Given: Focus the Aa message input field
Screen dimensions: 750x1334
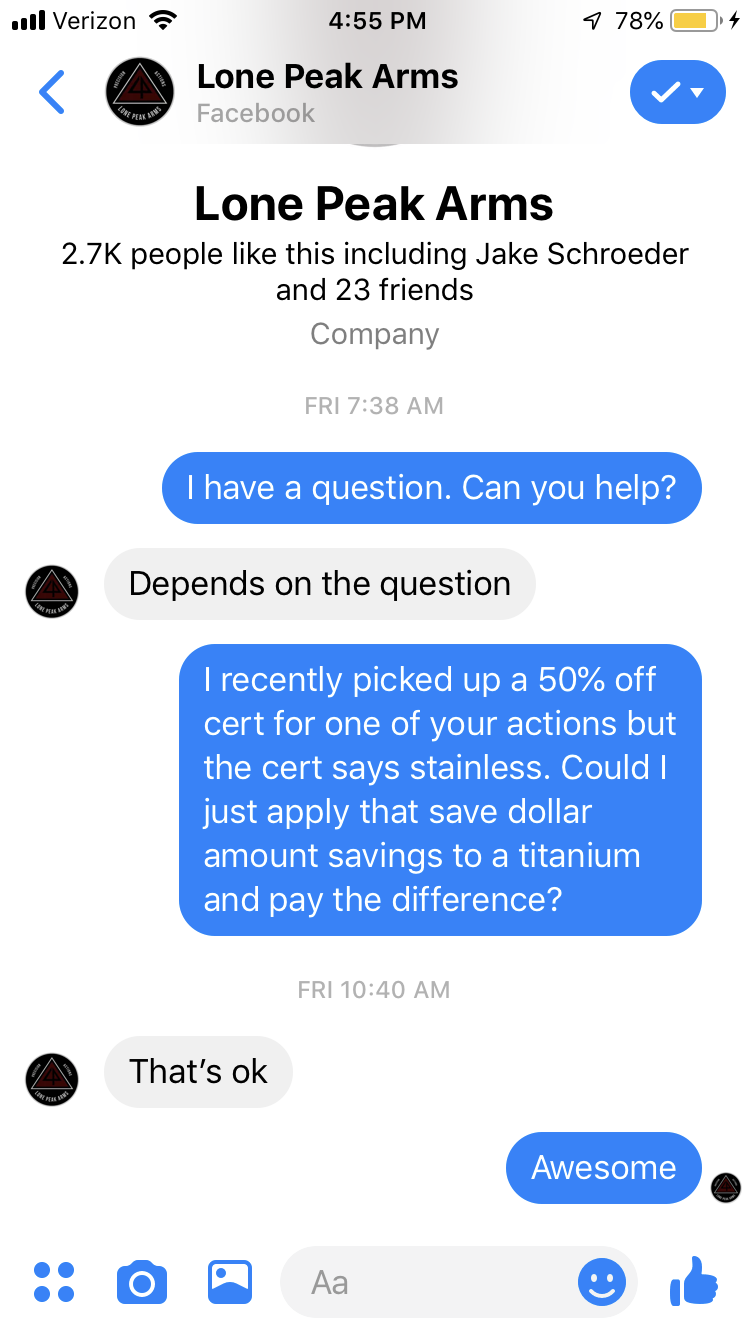Looking at the screenshot, I should tap(430, 1282).
